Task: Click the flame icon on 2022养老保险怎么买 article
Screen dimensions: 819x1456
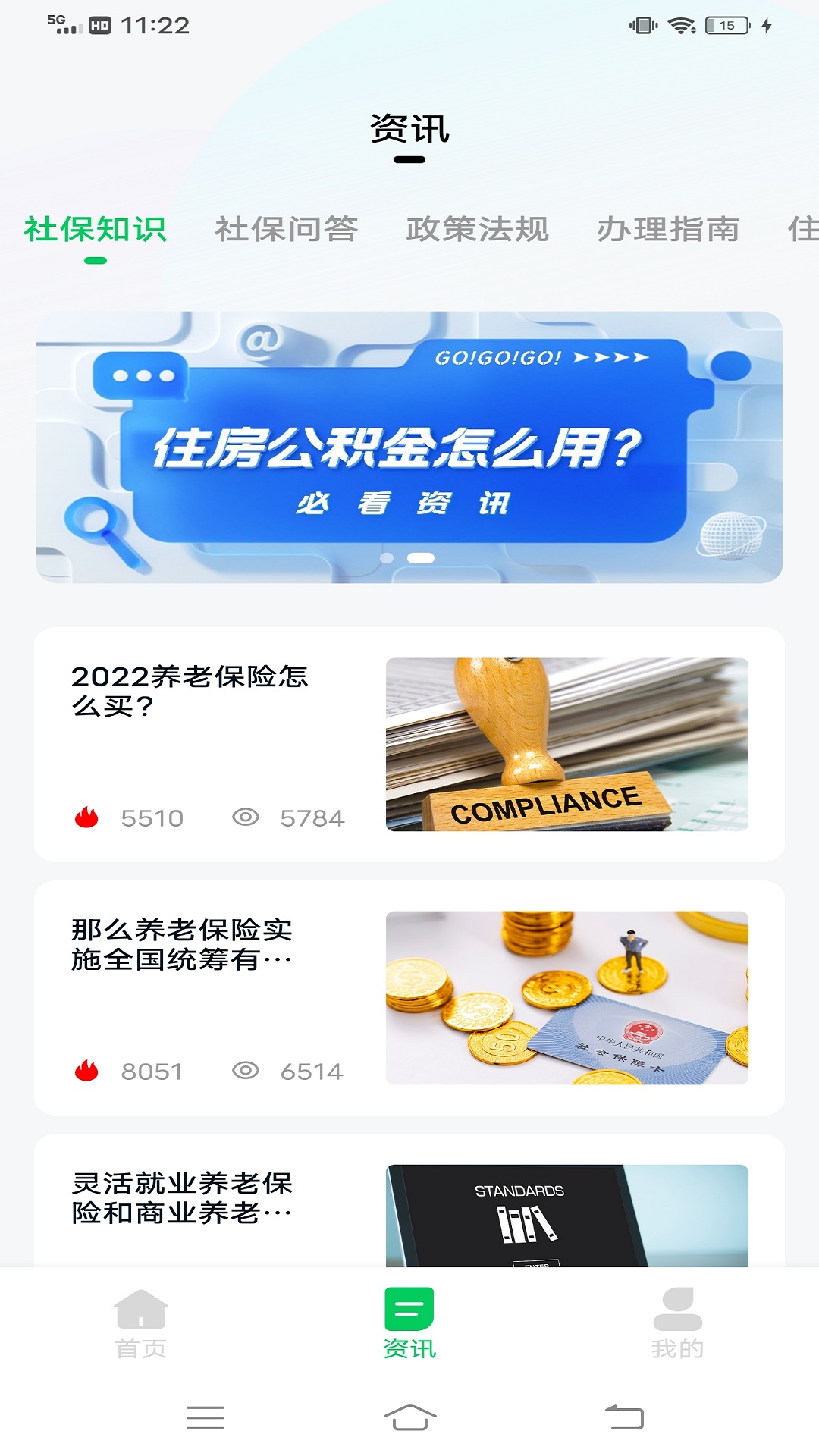Action: pyautogui.click(x=89, y=817)
